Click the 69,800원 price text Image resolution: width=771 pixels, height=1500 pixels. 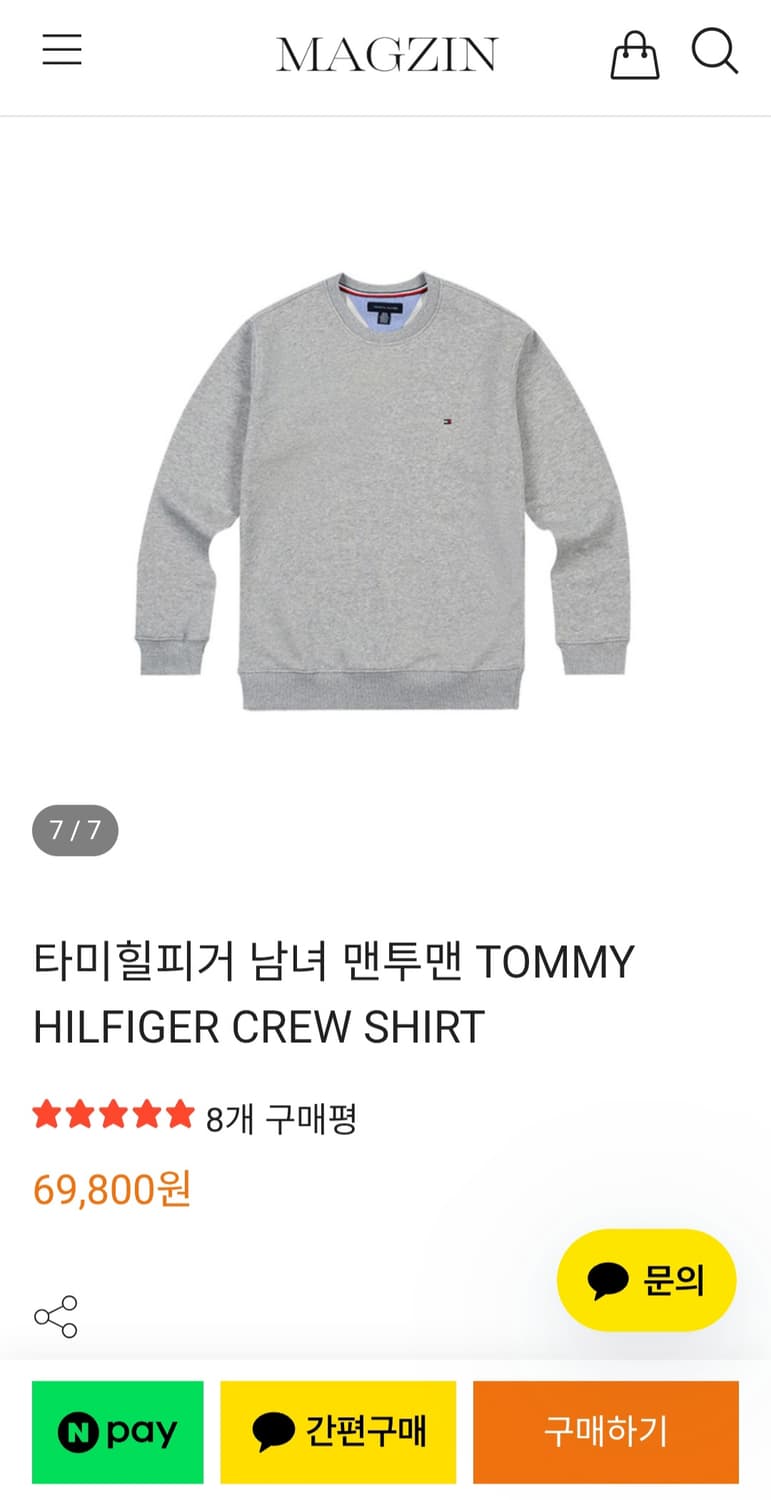coord(110,1189)
